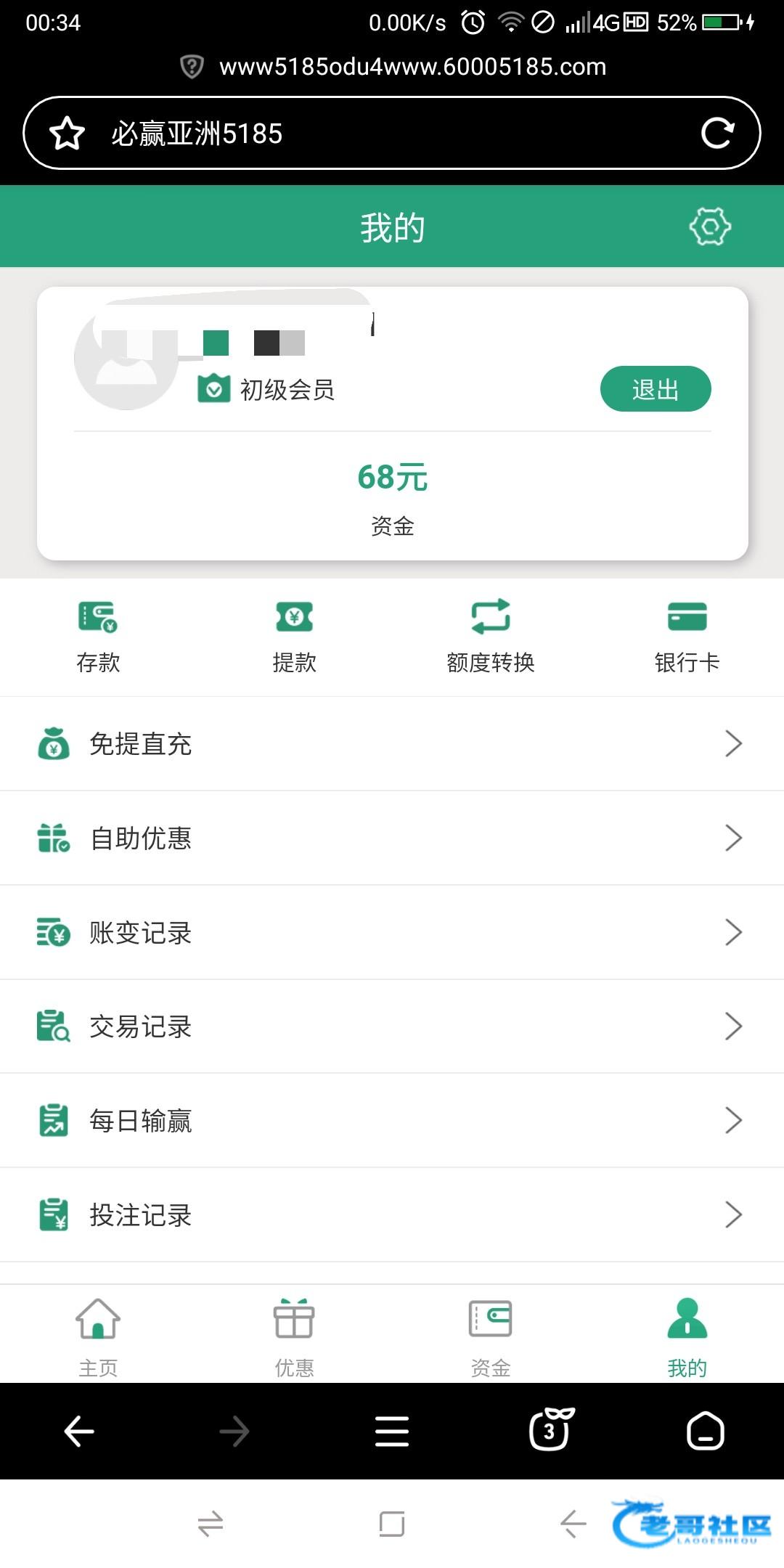Screen dimensions: 784x1568
Task: Tap the 退出 logout button
Action: tap(656, 389)
